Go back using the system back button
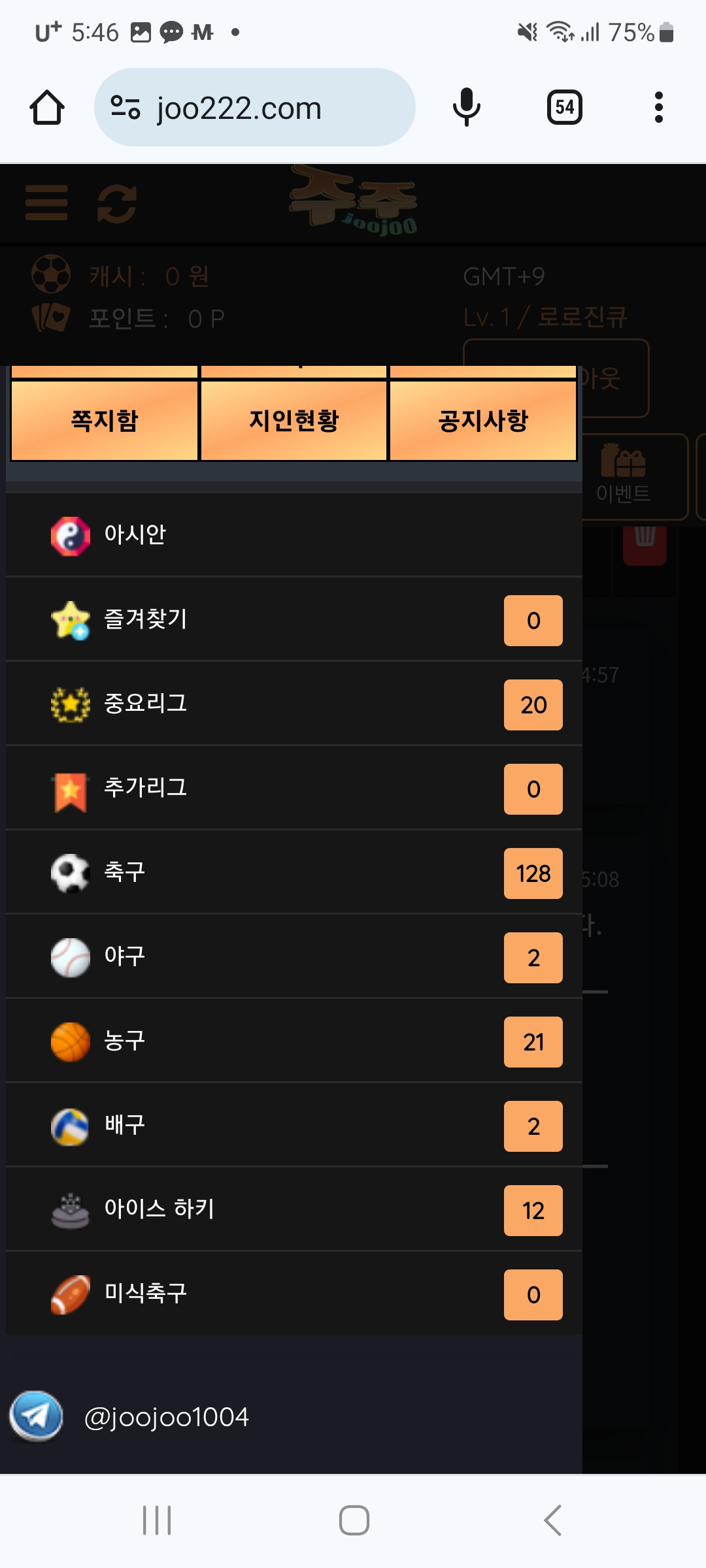This screenshot has height=1568, width=706. (x=552, y=1520)
